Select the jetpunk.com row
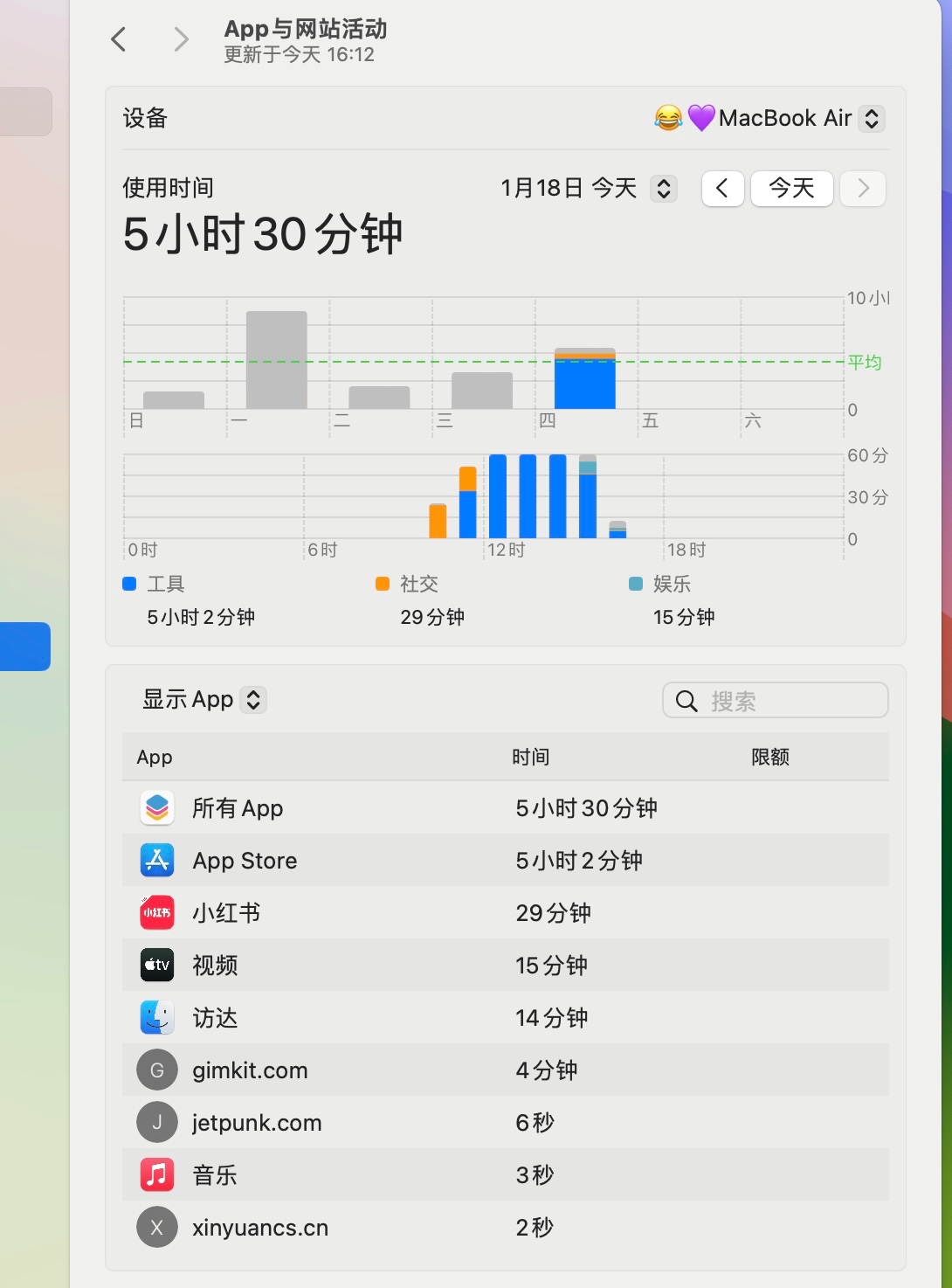Image resolution: width=952 pixels, height=1288 pixels. point(505,1123)
